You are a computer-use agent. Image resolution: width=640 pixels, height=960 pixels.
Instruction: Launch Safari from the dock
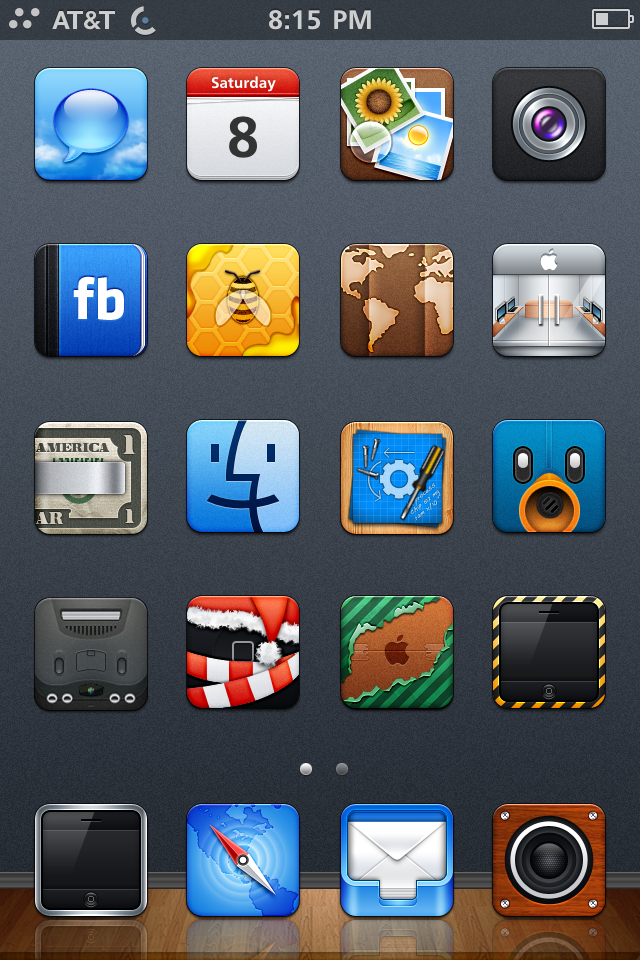pos(243,860)
